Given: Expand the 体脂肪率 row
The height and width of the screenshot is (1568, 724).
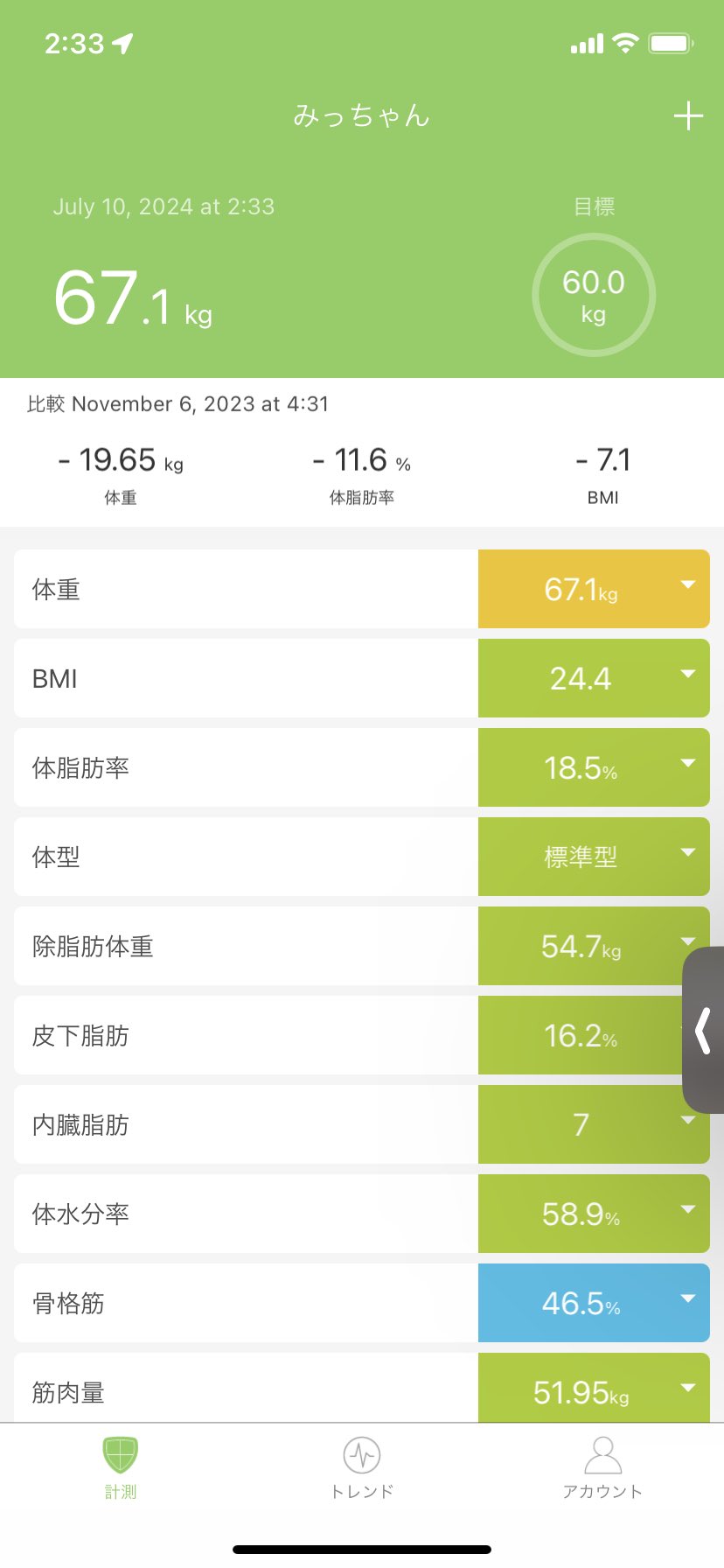Looking at the screenshot, I should (687, 764).
